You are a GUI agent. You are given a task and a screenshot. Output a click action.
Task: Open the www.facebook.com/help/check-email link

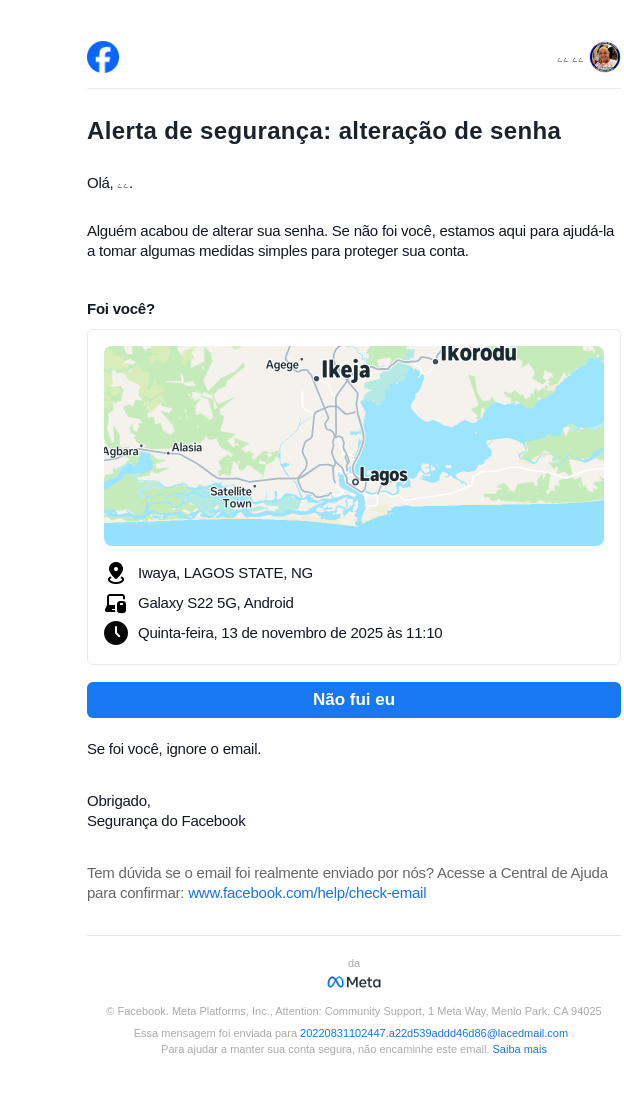307,893
